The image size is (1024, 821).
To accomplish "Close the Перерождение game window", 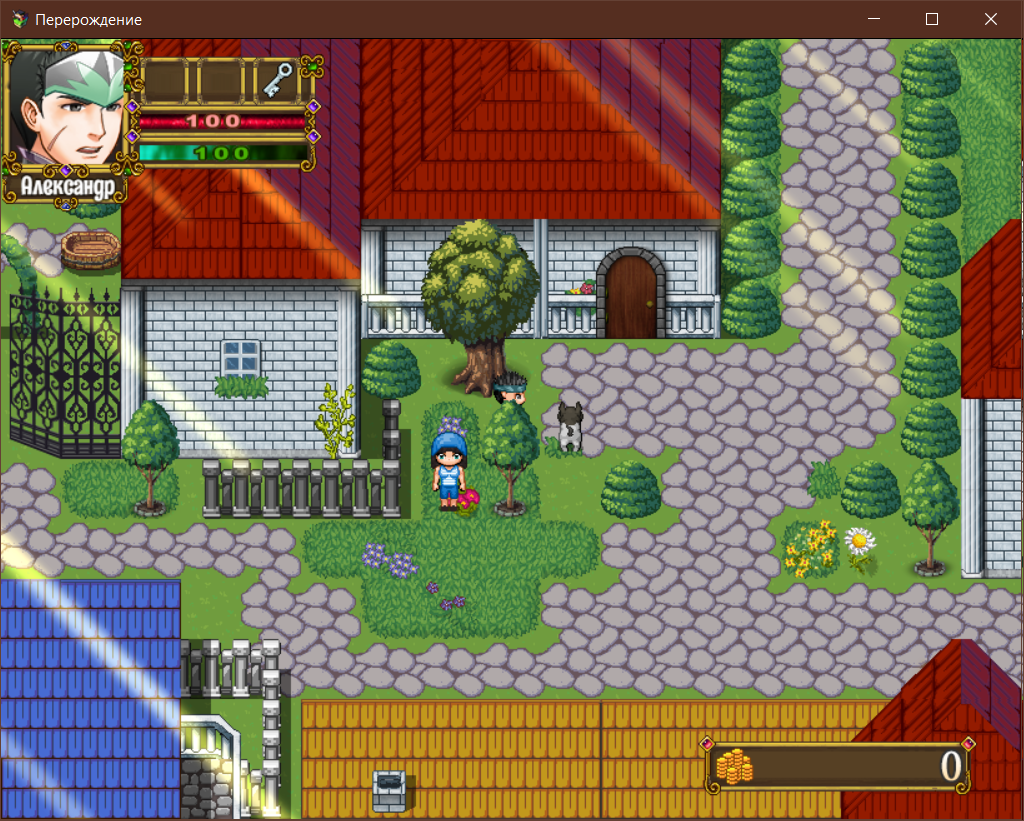I will coord(990,19).
